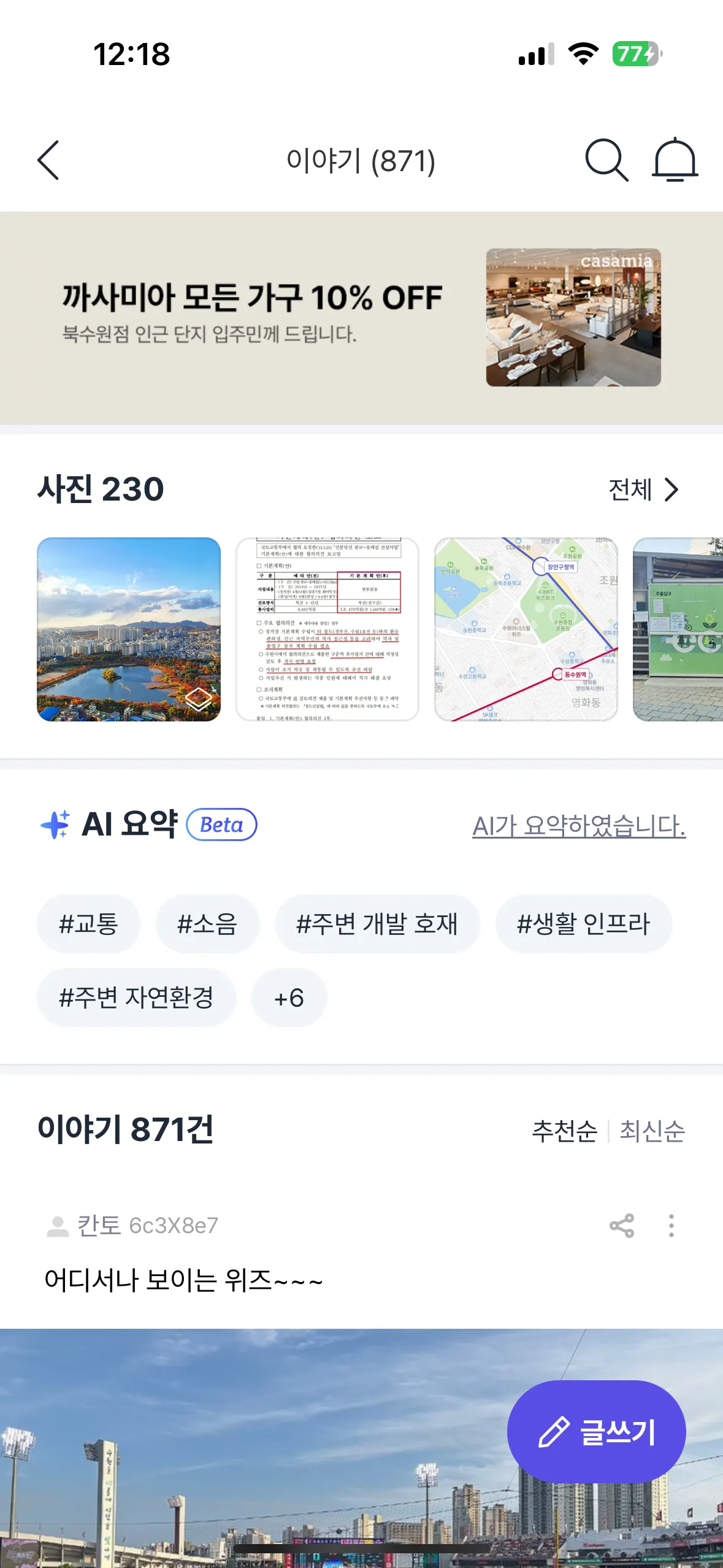View all photos via 전체

pos(643,490)
